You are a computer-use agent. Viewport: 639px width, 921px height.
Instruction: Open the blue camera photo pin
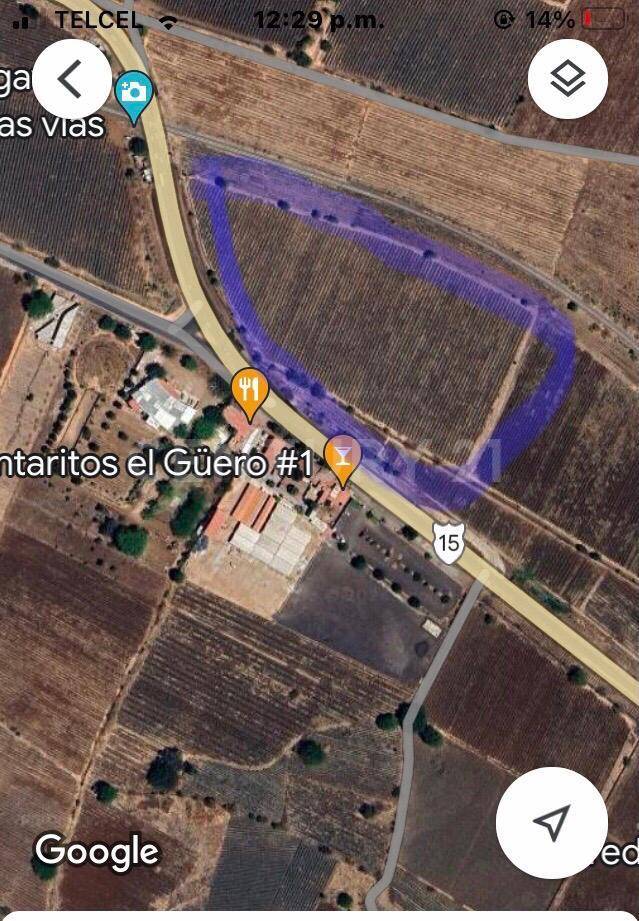[x=134, y=93]
